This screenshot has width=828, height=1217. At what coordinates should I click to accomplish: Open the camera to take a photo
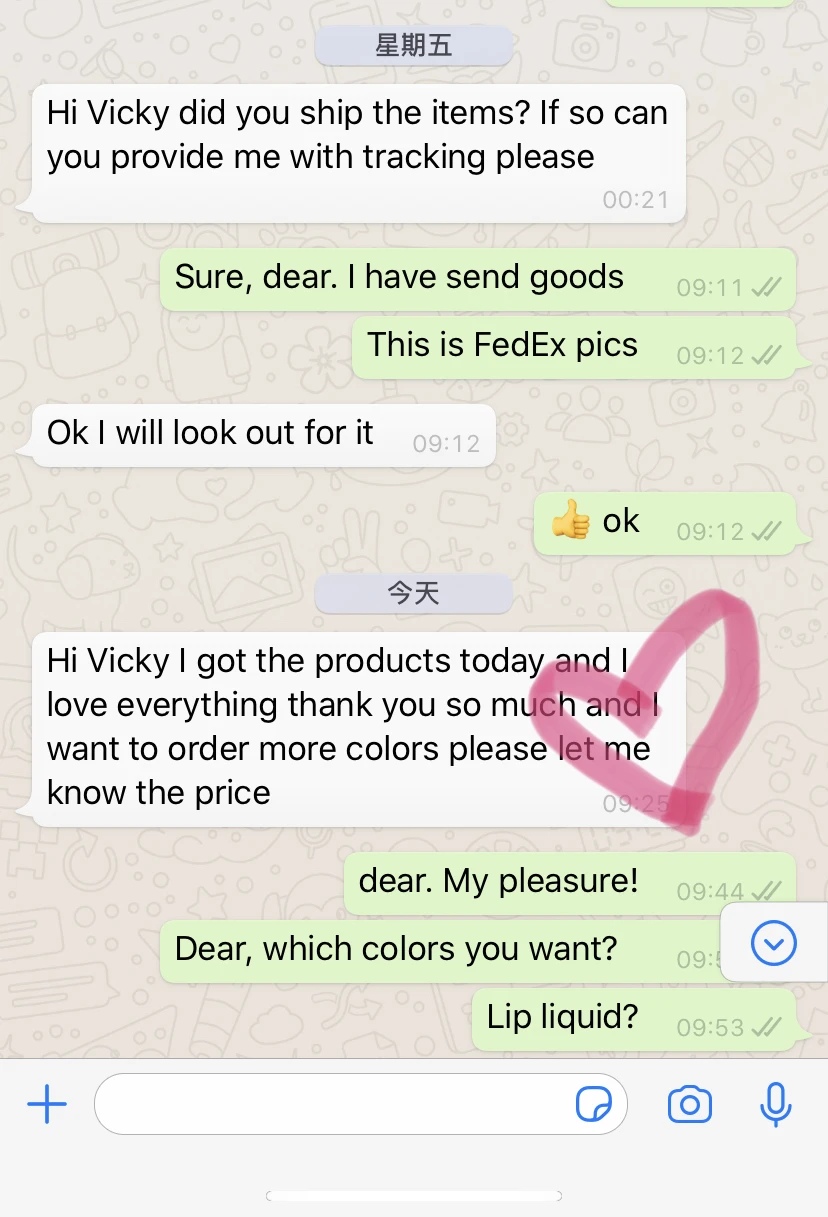pos(689,1104)
